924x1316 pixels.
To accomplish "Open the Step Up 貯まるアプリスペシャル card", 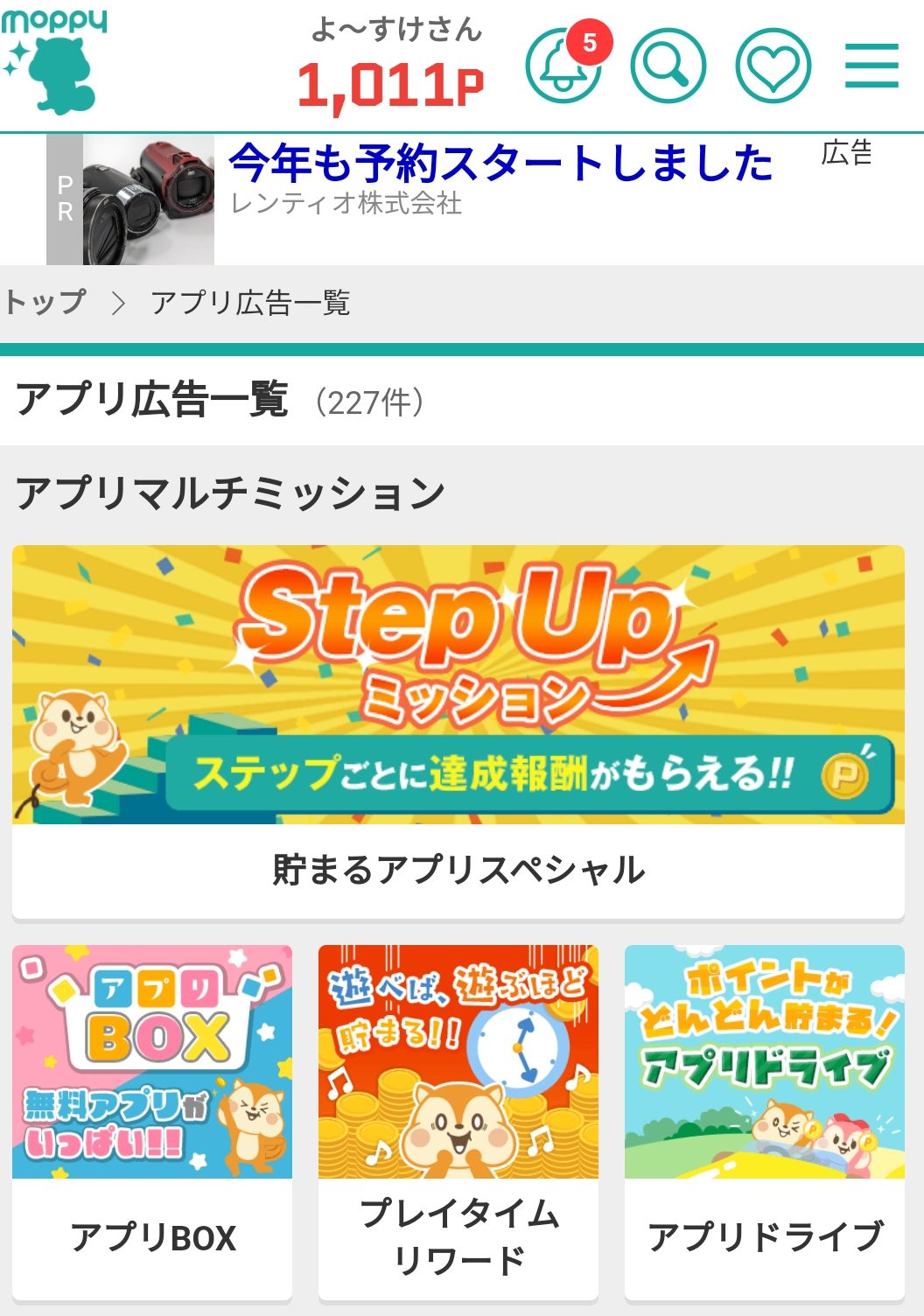I will pyautogui.click(x=458, y=731).
